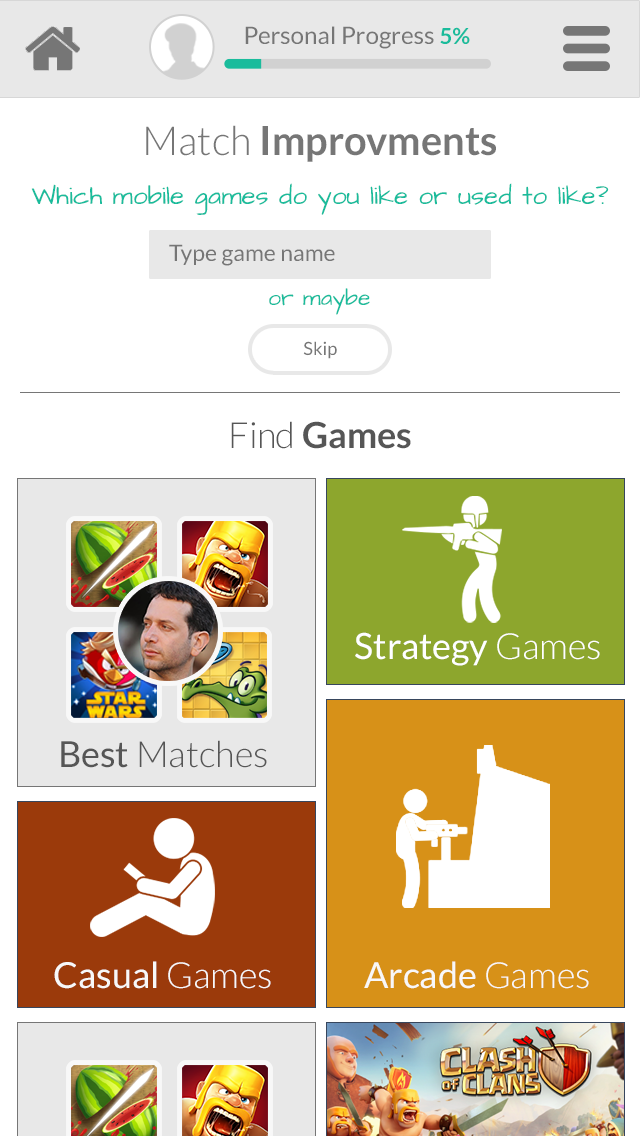Browse Casual Games
The width and height of the screenshot is (640, 1136).
click(166, 904)
